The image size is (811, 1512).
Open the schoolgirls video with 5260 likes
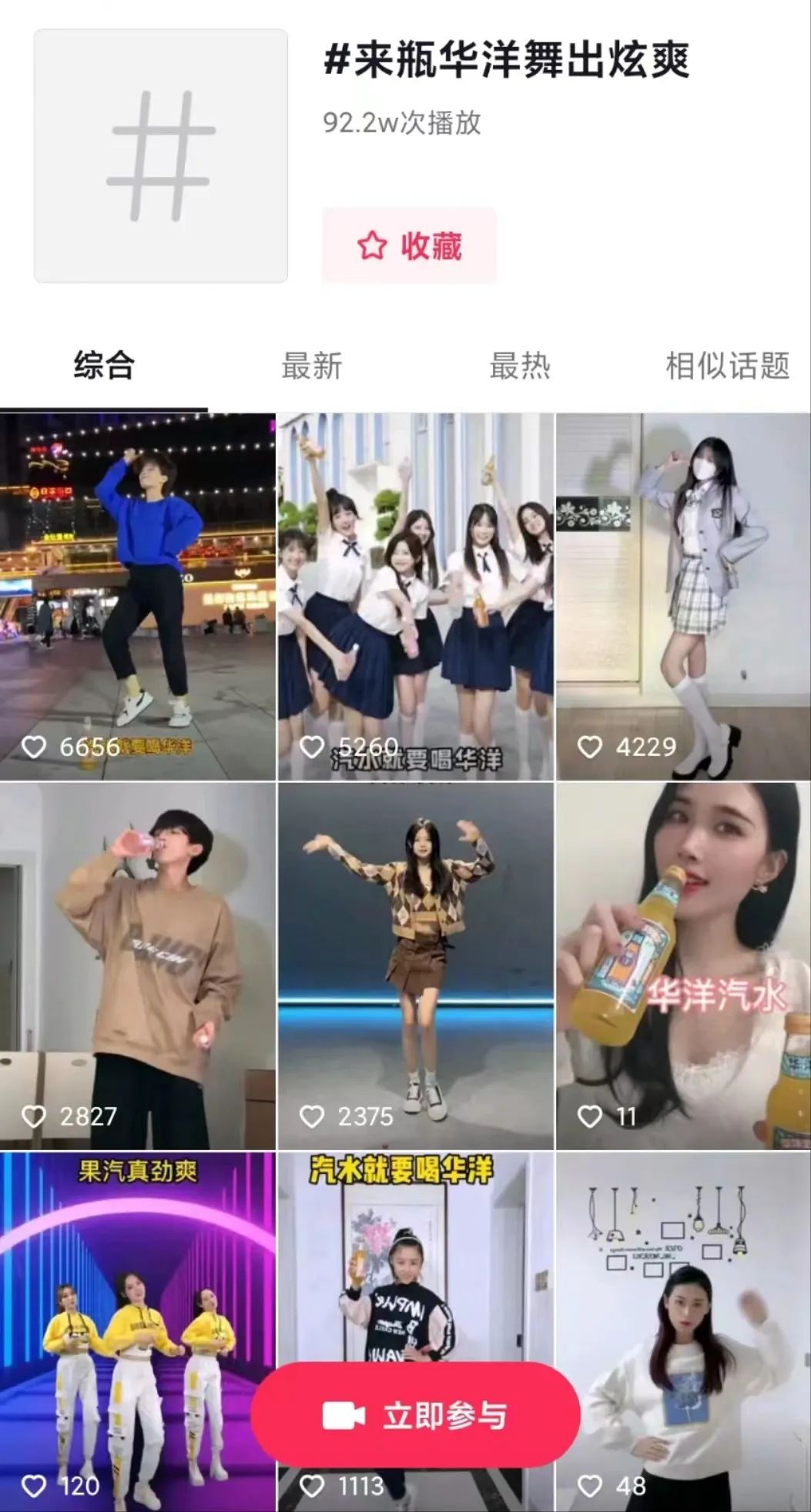tap(416, 597)
